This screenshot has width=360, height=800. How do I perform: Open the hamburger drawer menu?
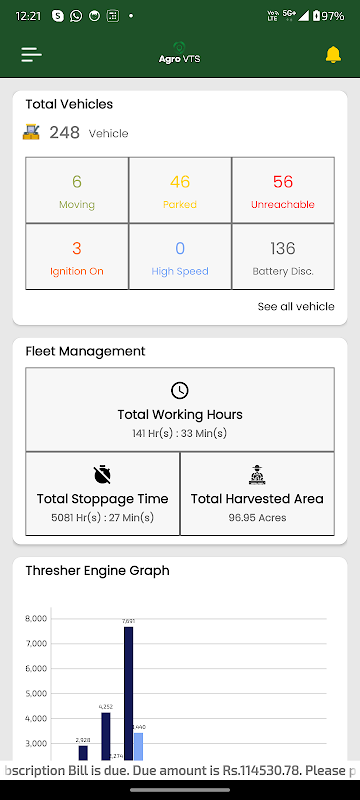[31, 55]
